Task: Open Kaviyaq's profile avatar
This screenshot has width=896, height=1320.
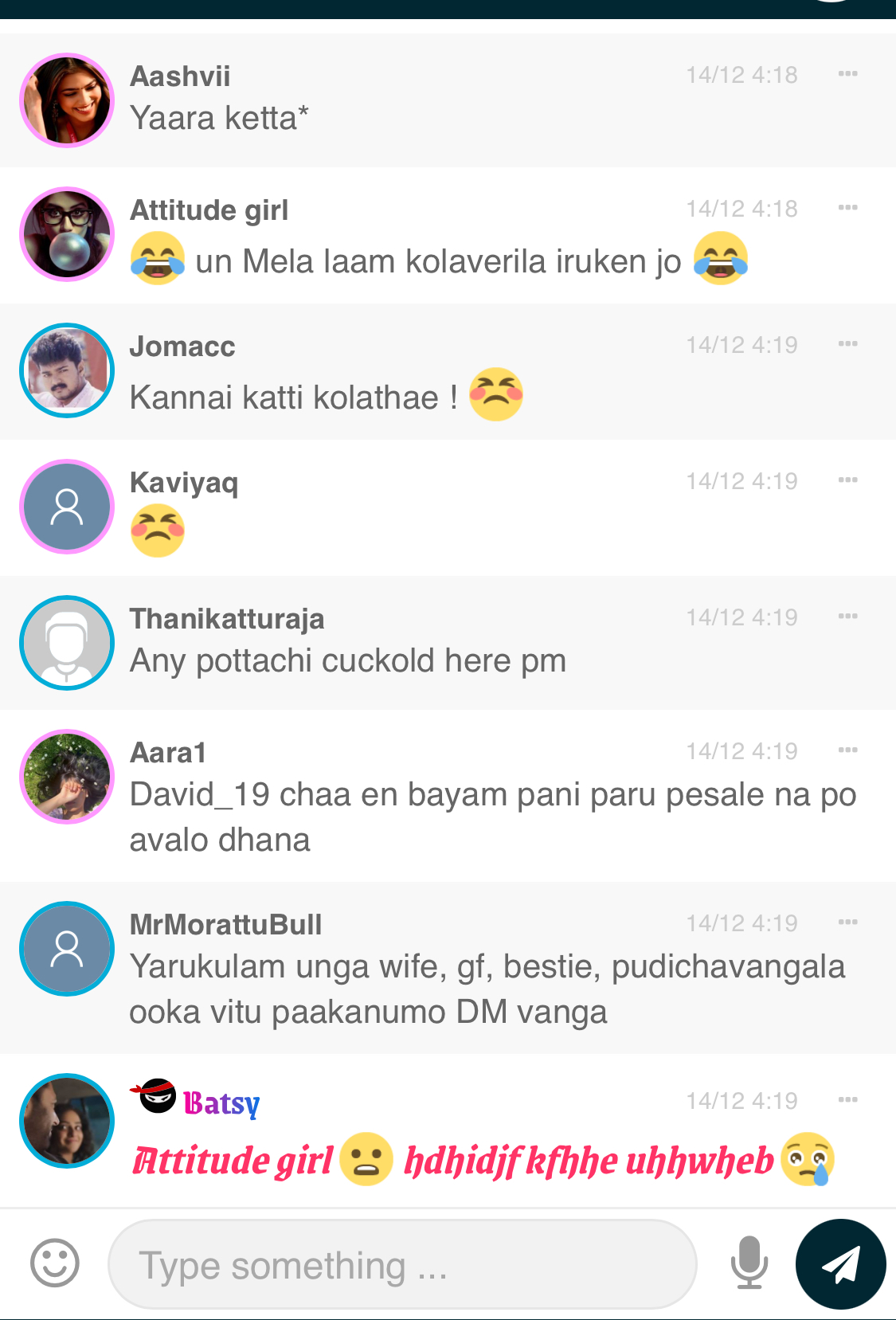Action: click(x=67, y=507)
